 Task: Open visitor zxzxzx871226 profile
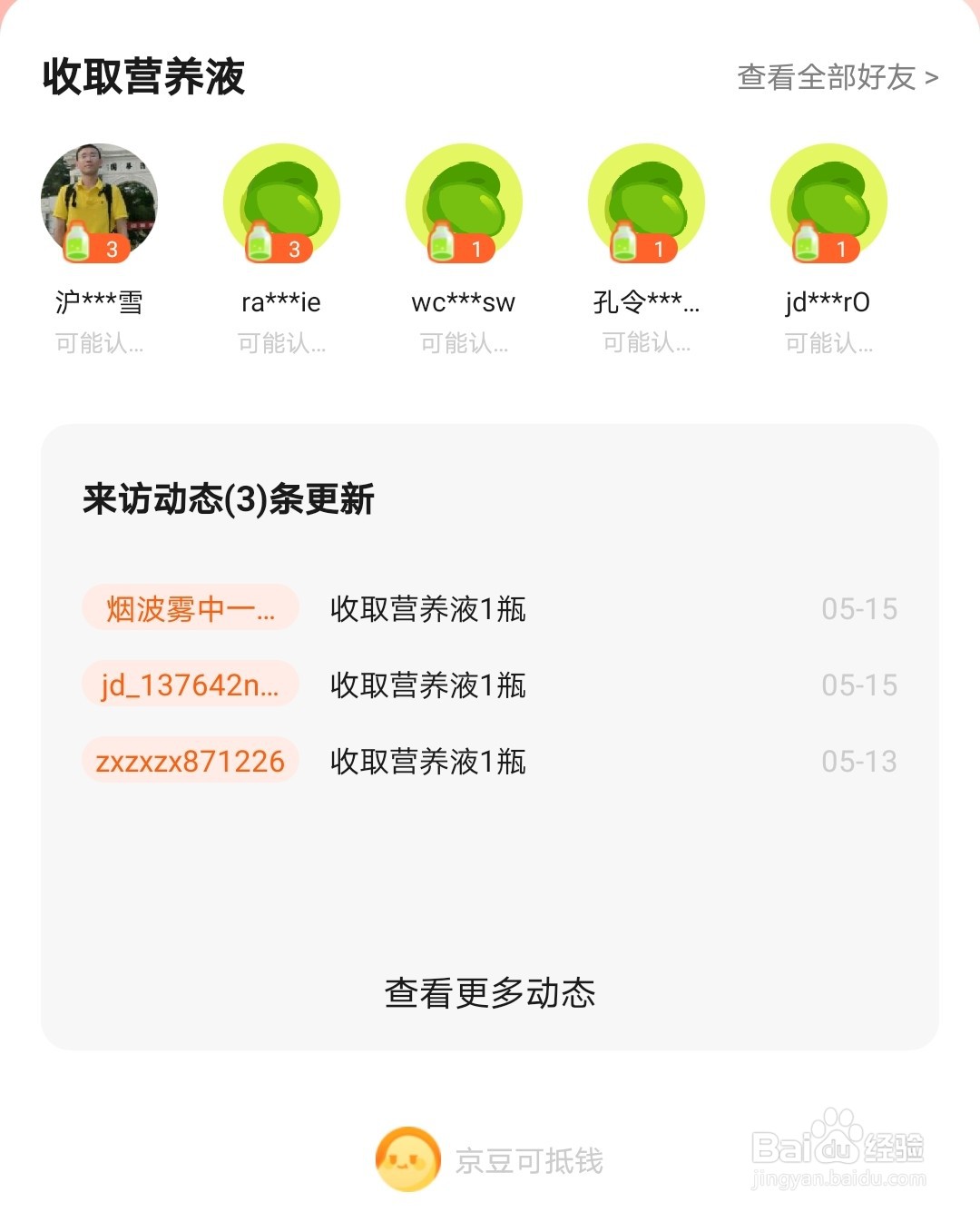191,761
